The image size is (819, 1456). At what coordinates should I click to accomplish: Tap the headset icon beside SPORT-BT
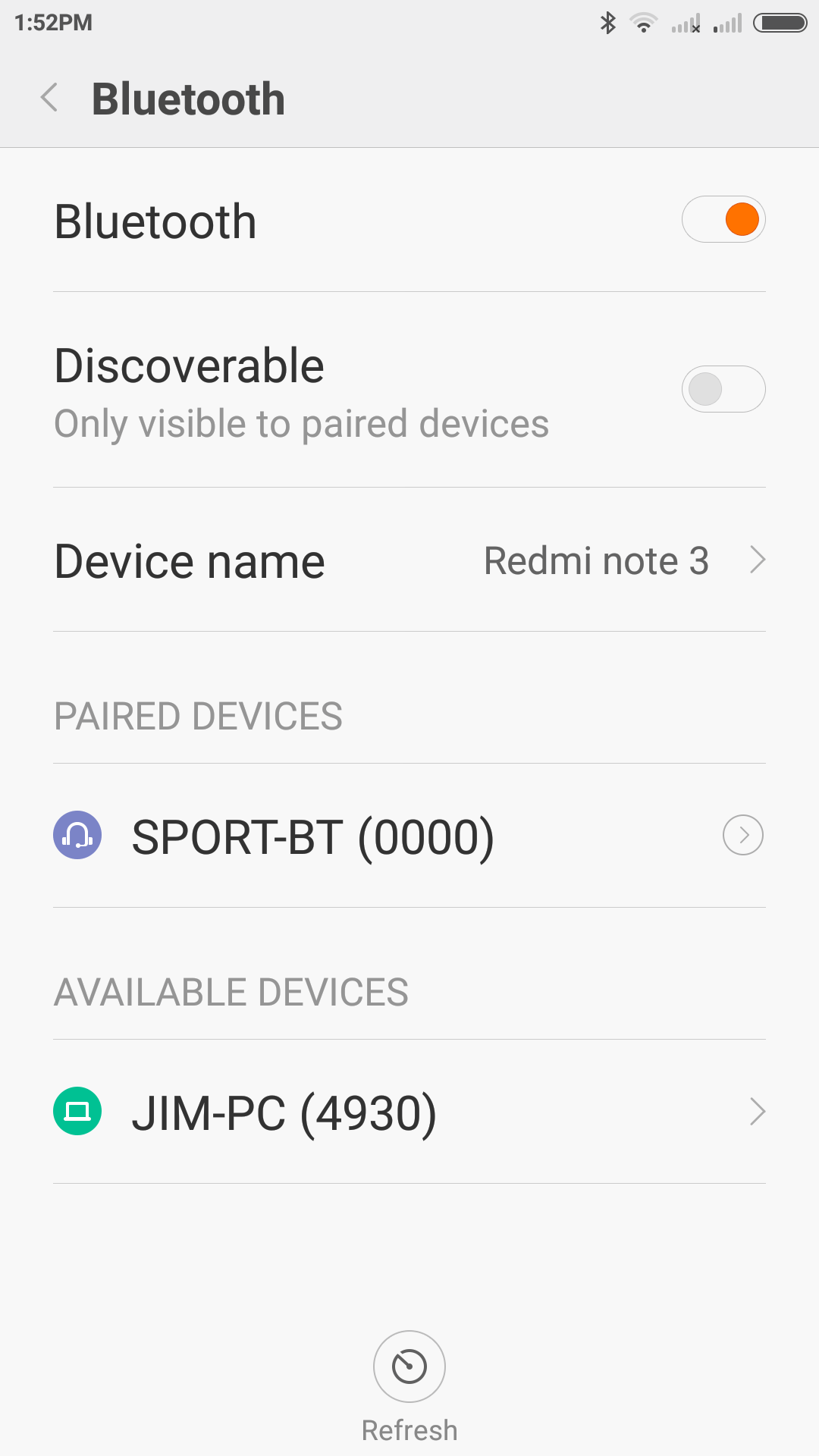tap(77, 835)
